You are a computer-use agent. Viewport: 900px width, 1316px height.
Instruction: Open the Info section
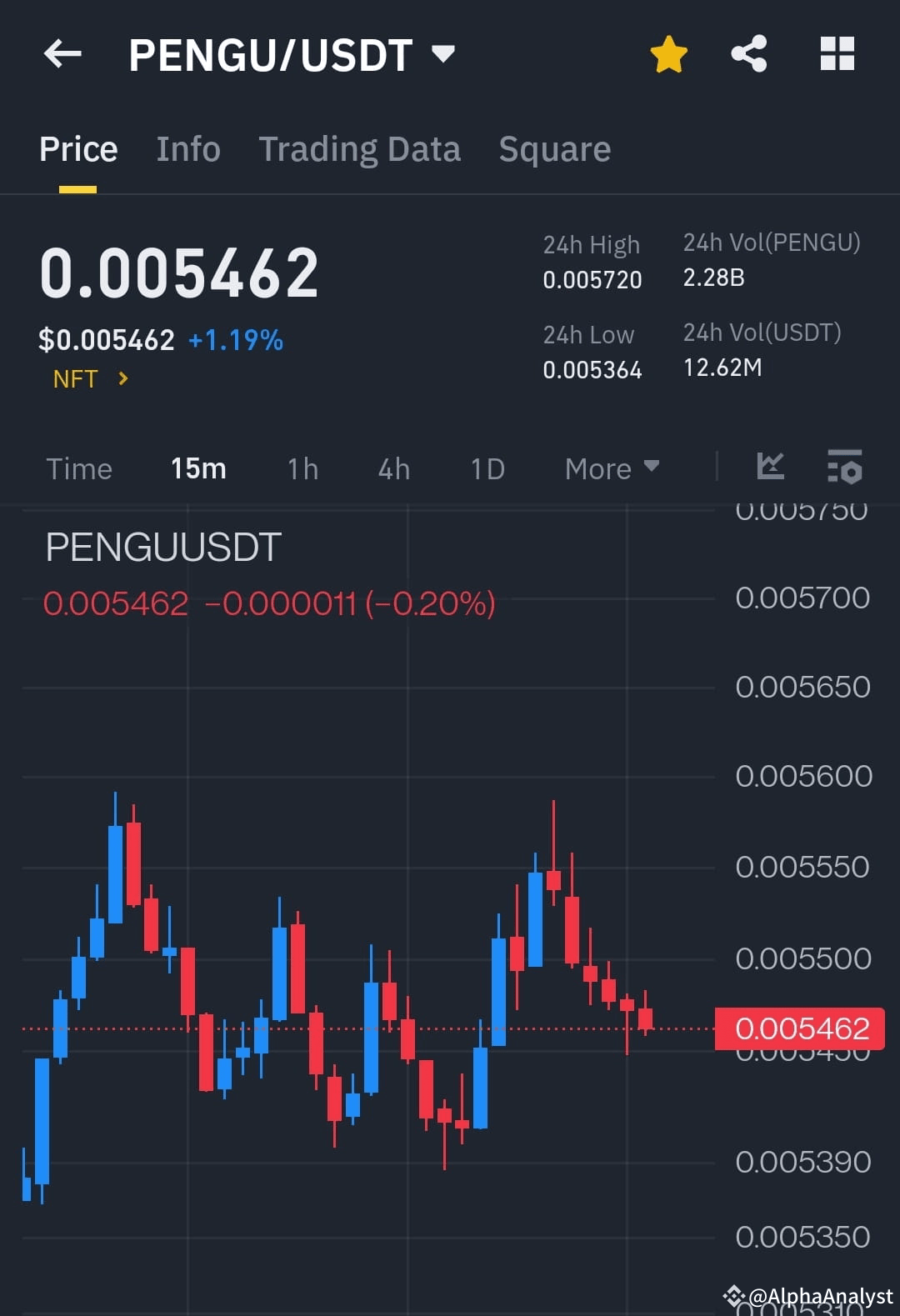point(187,148)
